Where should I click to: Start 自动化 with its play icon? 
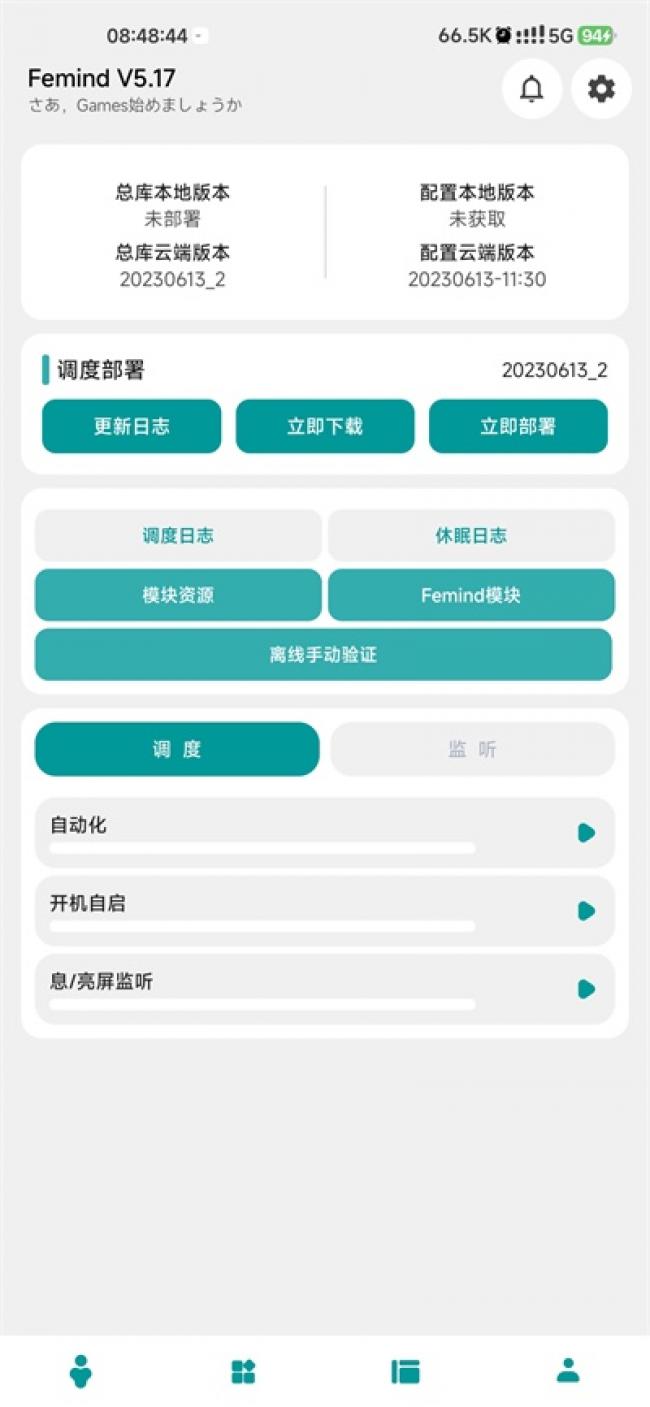(x=586, y=833)
